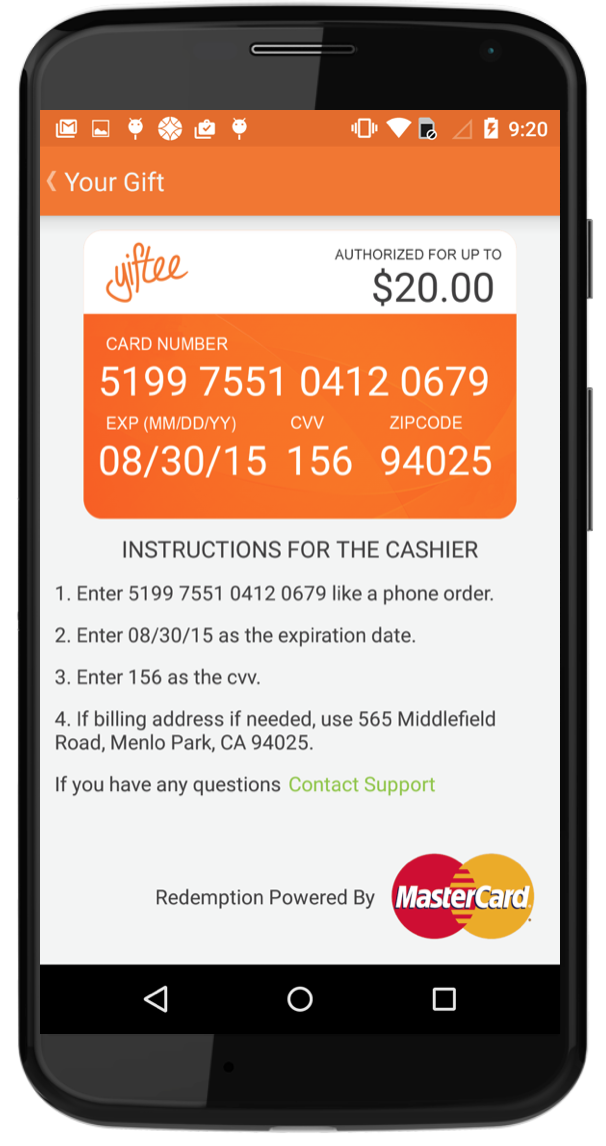Tap the system back button

156,998
